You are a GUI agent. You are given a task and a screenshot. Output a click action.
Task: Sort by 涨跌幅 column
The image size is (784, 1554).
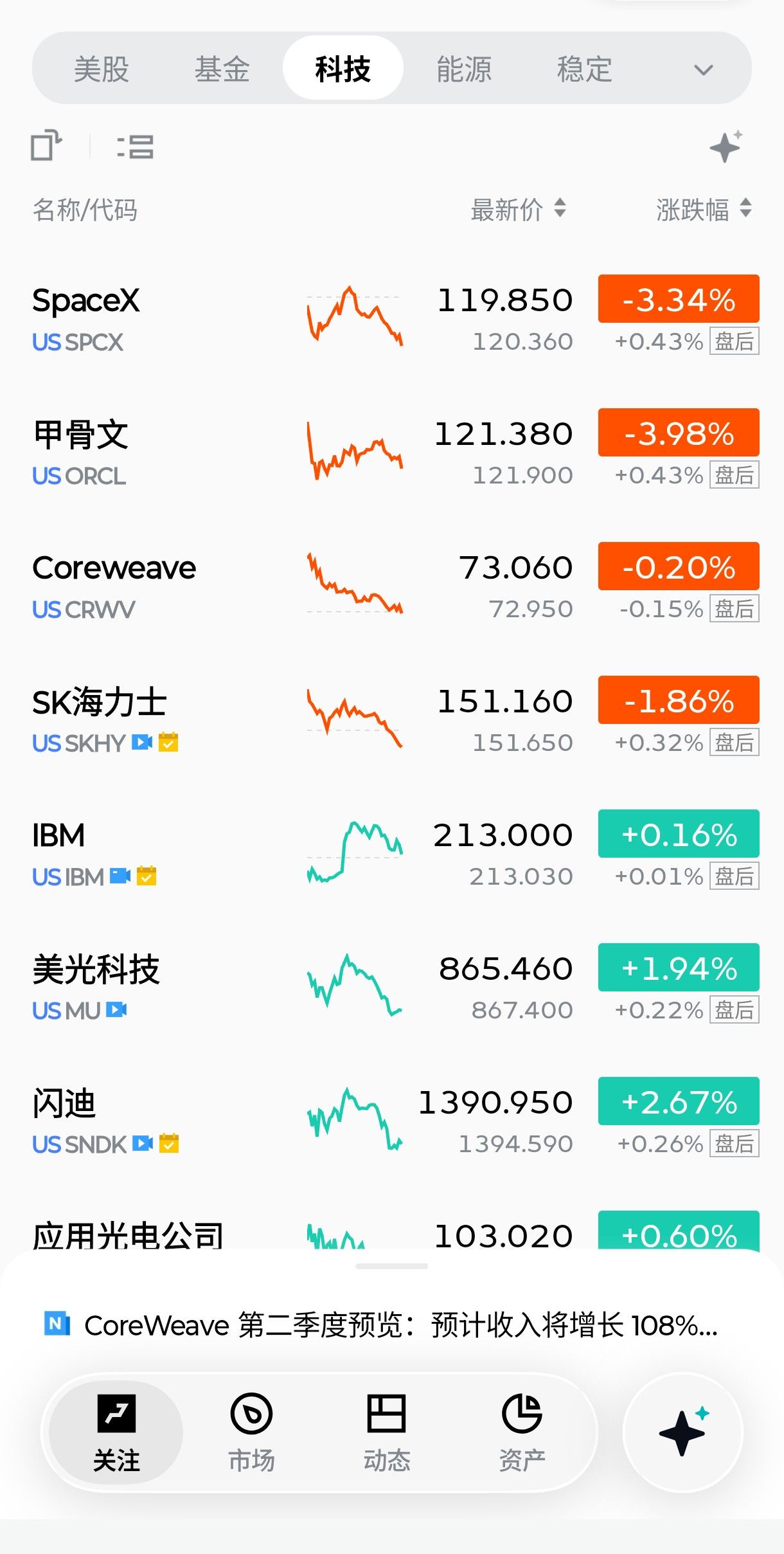point(704,210)
